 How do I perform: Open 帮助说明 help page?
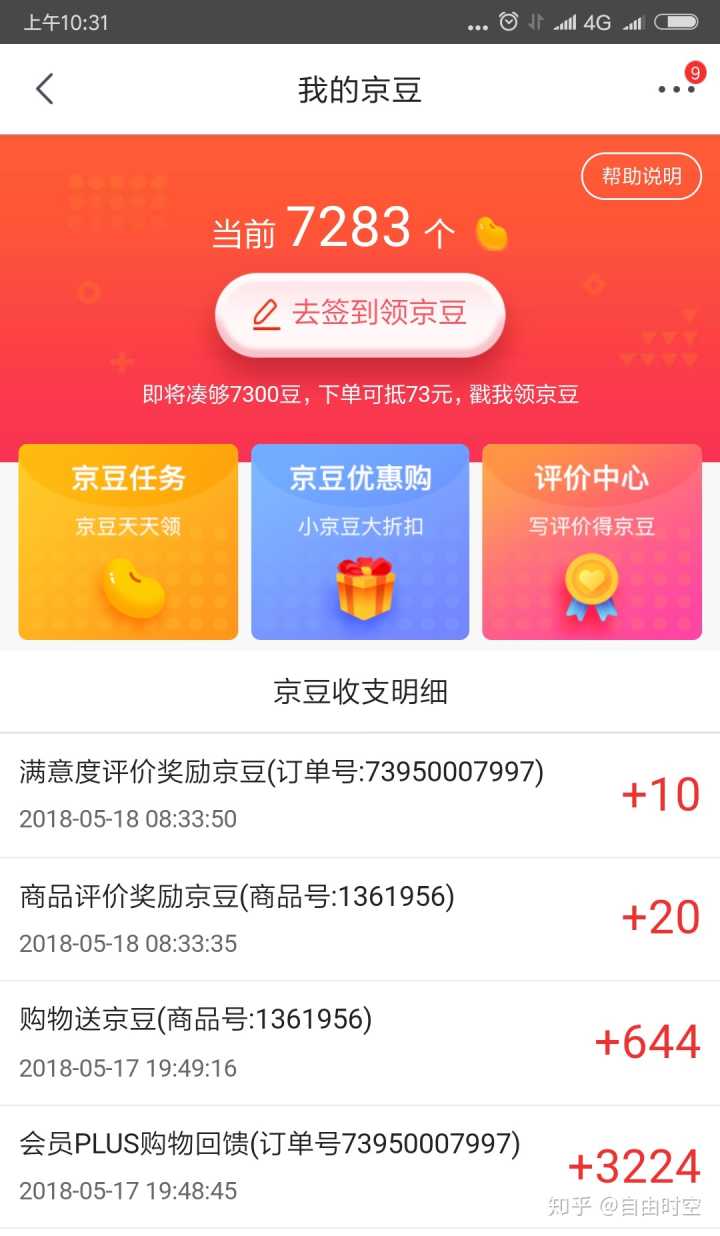pyautogui.click(x=641, y=177)
